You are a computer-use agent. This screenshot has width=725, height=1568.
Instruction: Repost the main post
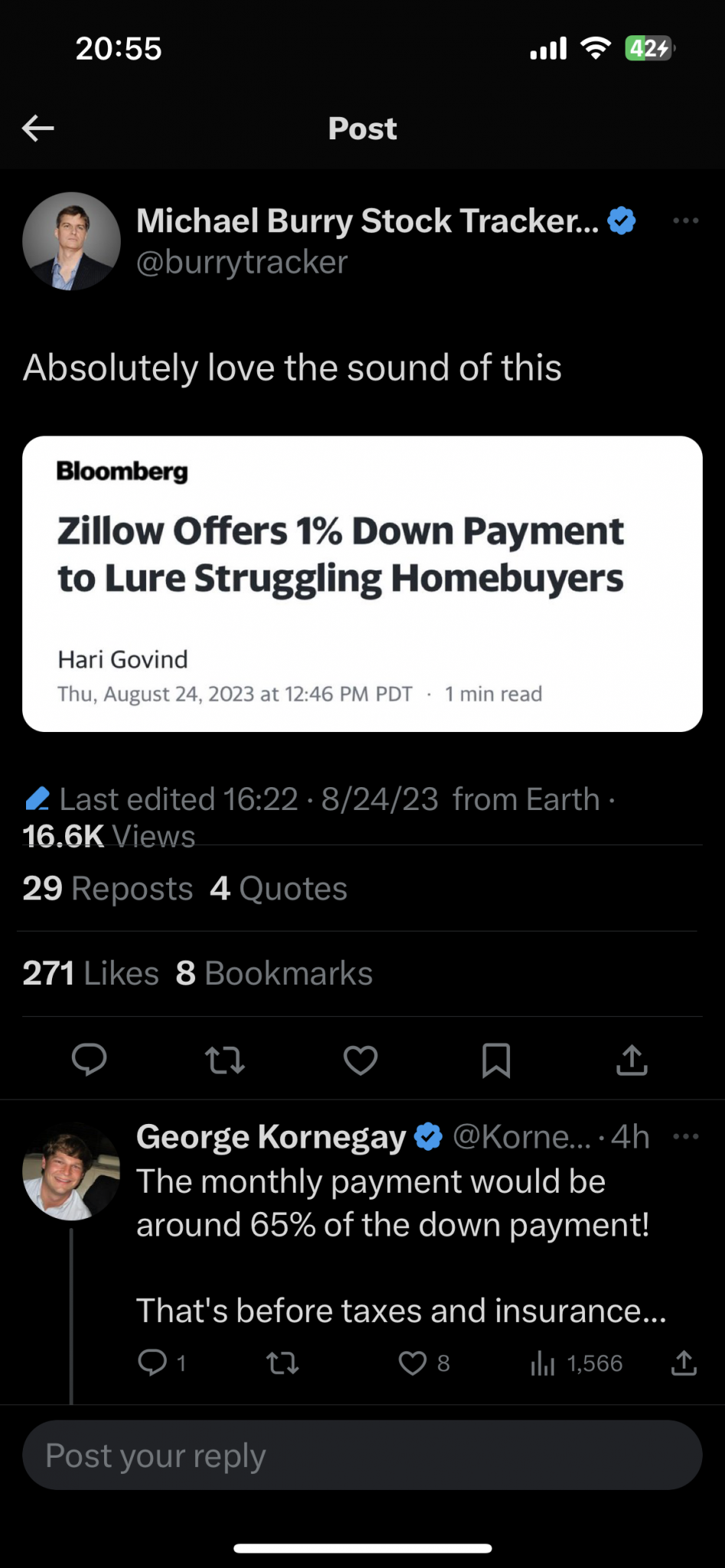(225, 1060)
